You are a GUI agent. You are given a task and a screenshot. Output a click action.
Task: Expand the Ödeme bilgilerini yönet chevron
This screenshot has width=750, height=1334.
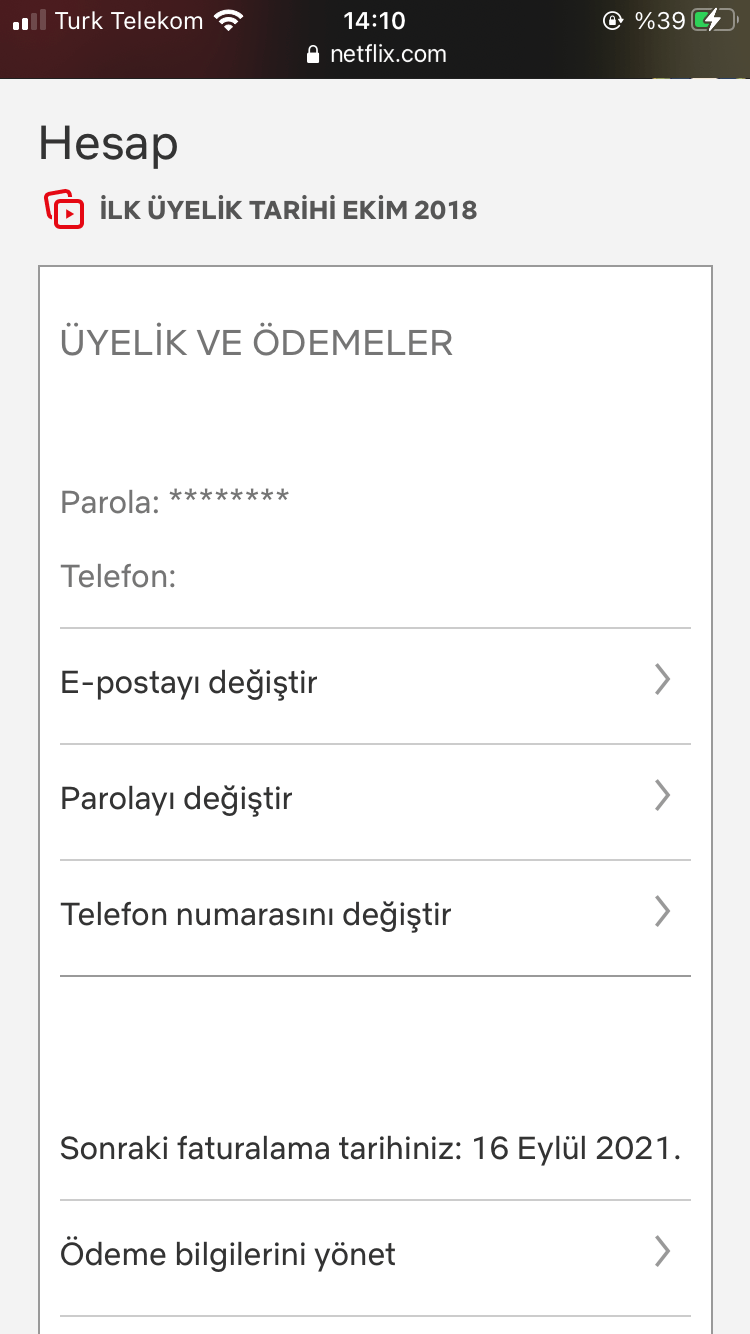[662, 1251]
